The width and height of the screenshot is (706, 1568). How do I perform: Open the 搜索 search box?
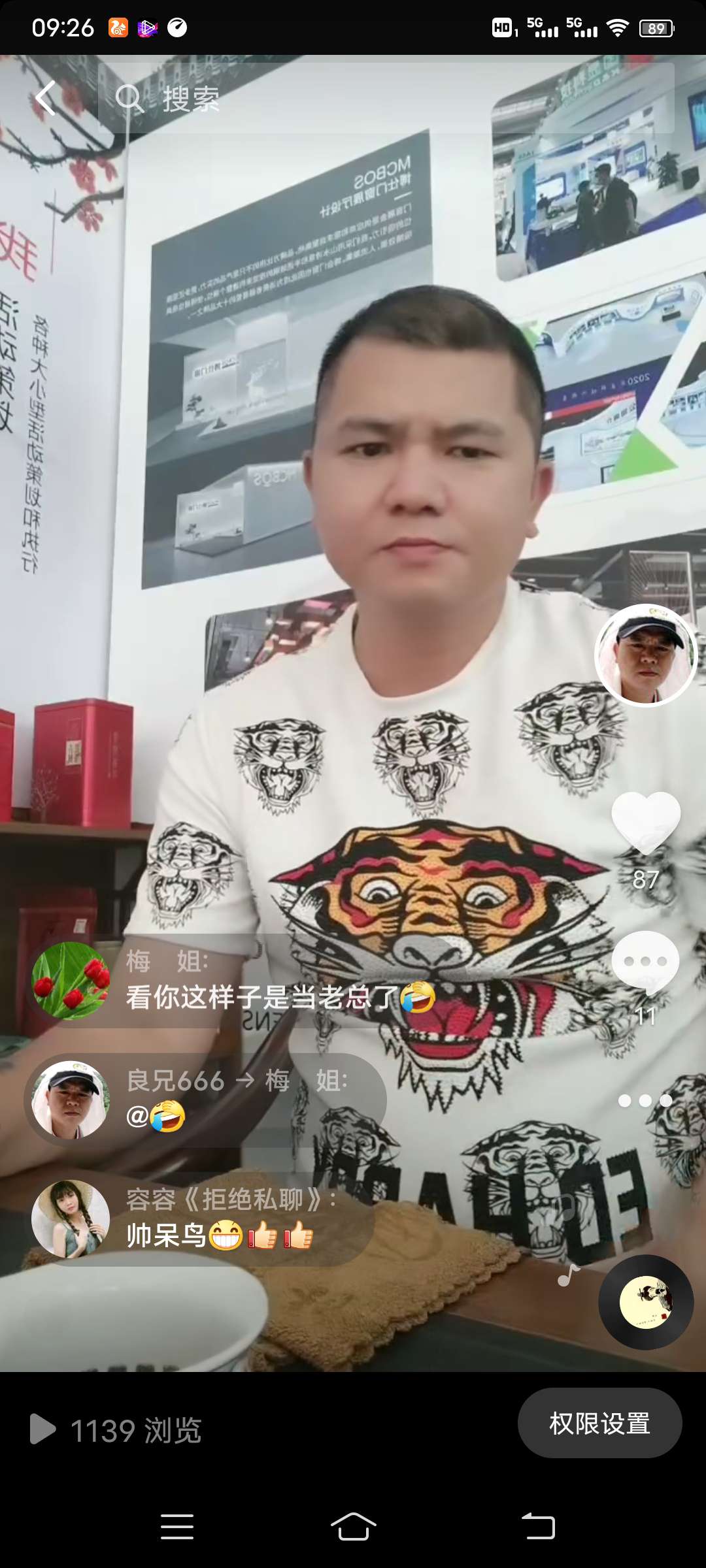pyautogui.click(x=386, y=99)
